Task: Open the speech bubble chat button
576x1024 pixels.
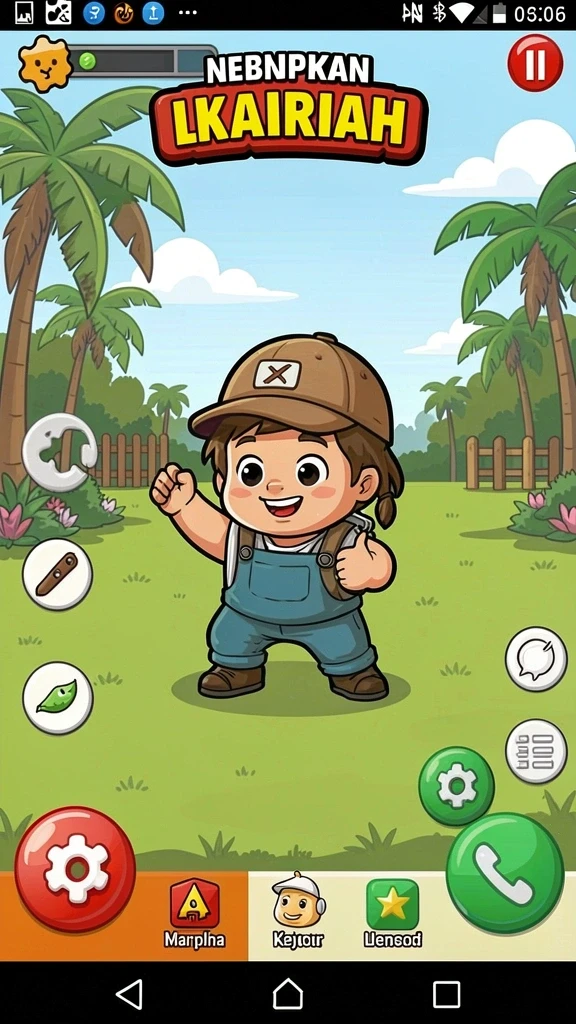Action: coord(536,658)
